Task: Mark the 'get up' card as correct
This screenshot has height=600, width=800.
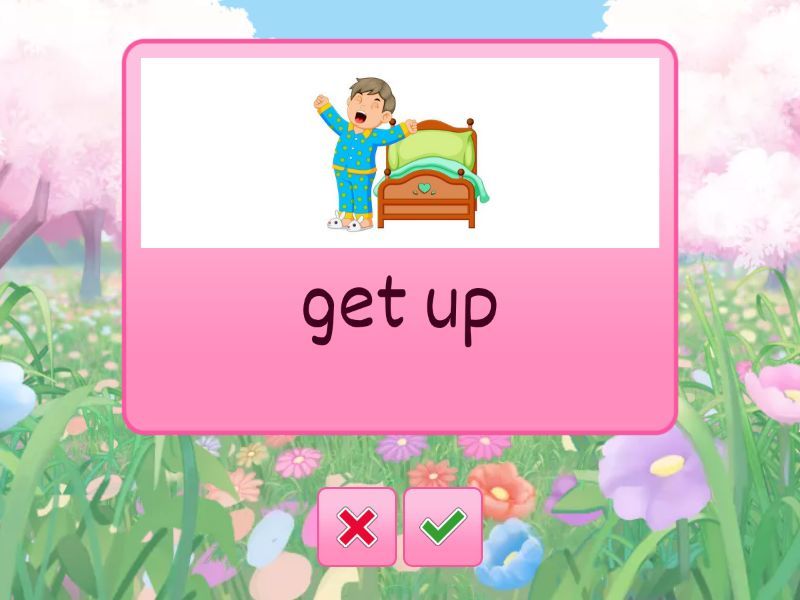Action: pyautogui.click(x=443, y=527)
